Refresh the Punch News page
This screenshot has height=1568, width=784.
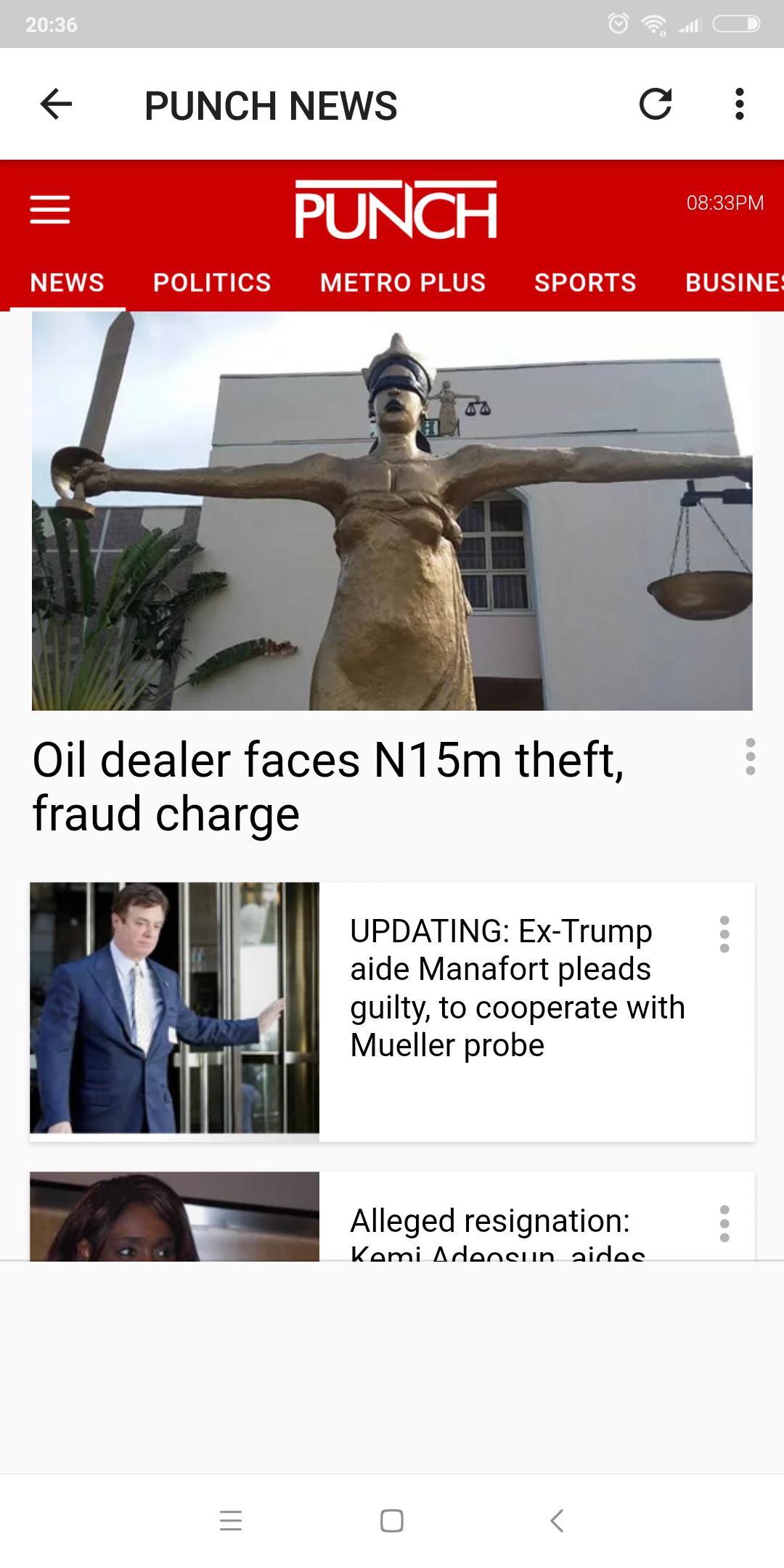(x=655, y=104)
